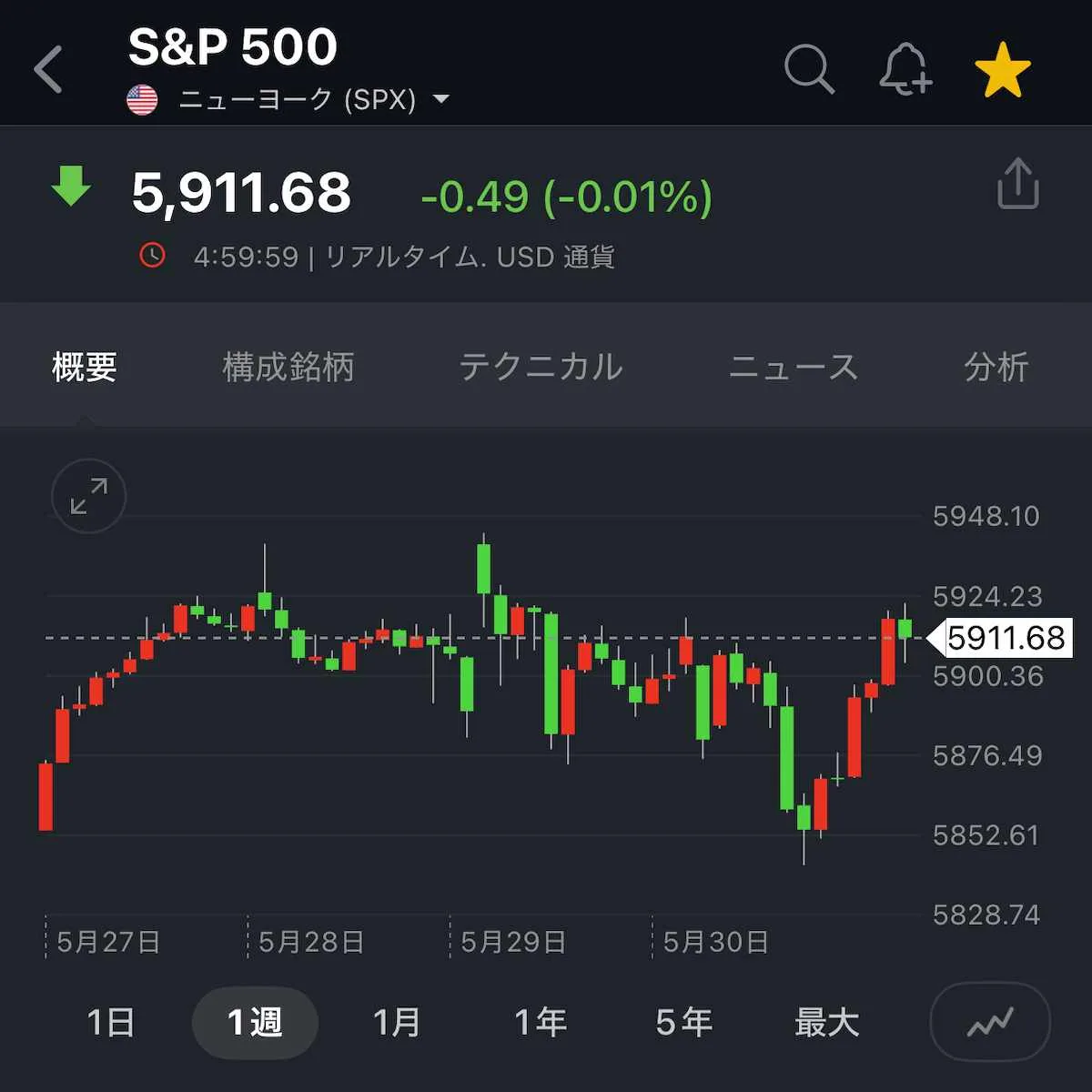Add a price alert with the bell

pyautogui.click(x=905, y=69)
